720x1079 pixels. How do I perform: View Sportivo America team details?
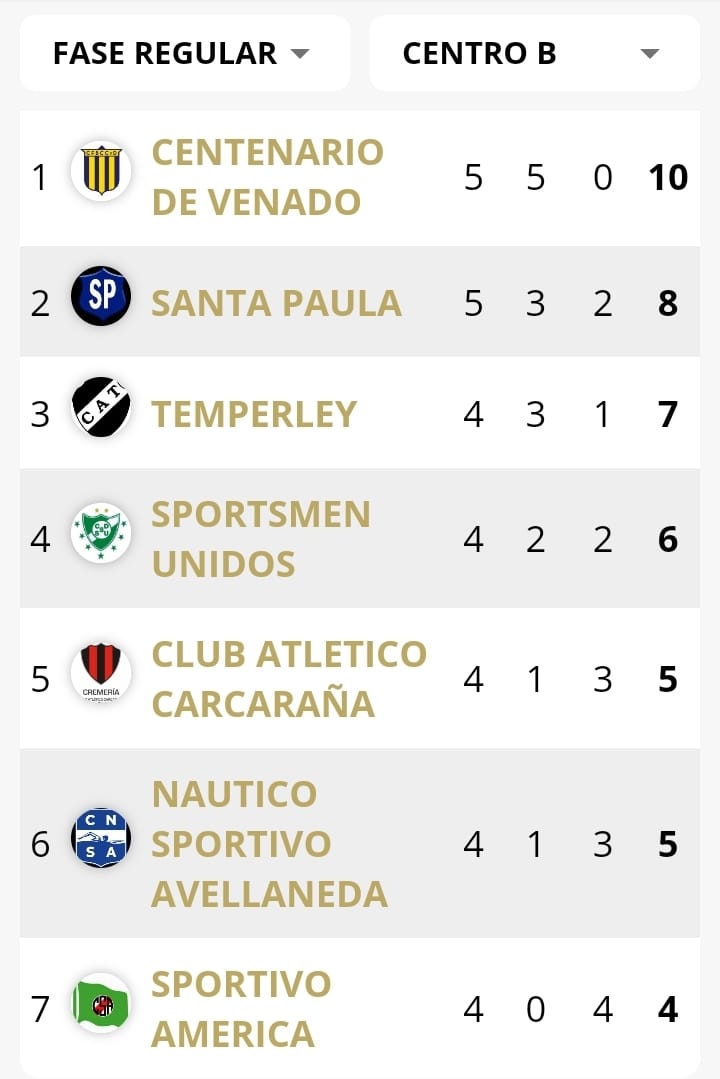pos(241,1008)
